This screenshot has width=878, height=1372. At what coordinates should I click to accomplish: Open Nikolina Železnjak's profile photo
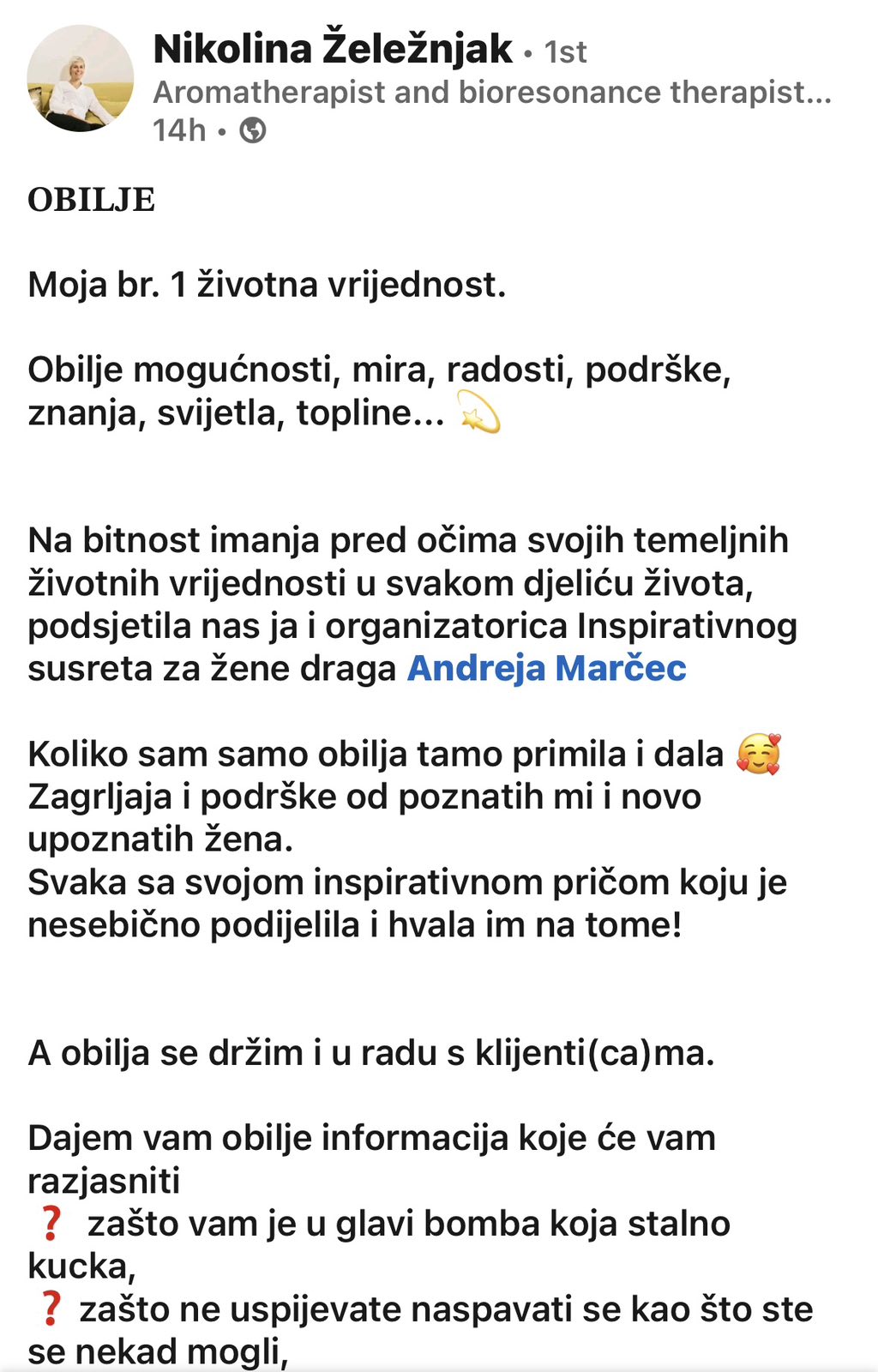coord(81,79)
